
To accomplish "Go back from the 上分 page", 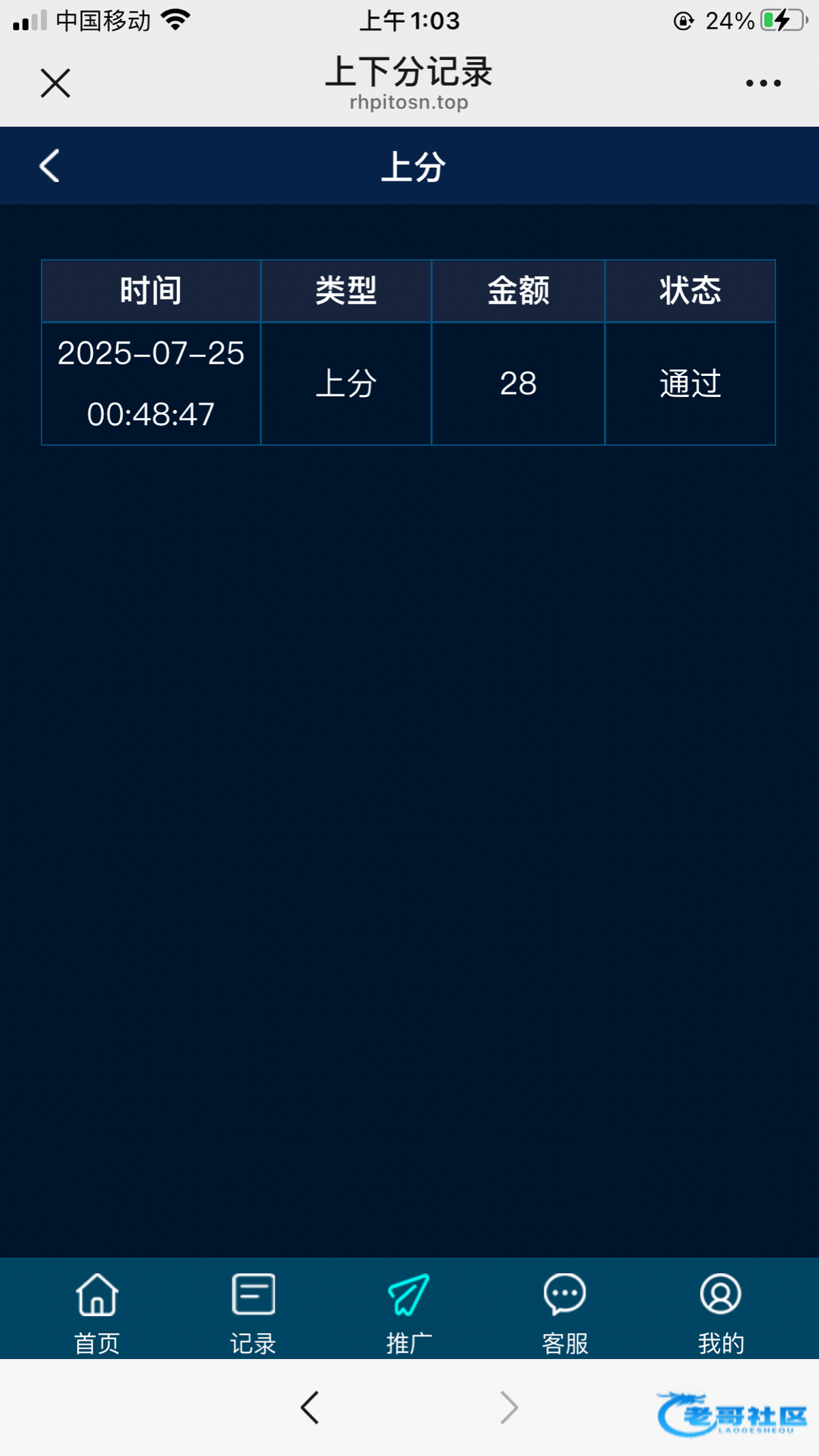I will [x=50, y=166].
